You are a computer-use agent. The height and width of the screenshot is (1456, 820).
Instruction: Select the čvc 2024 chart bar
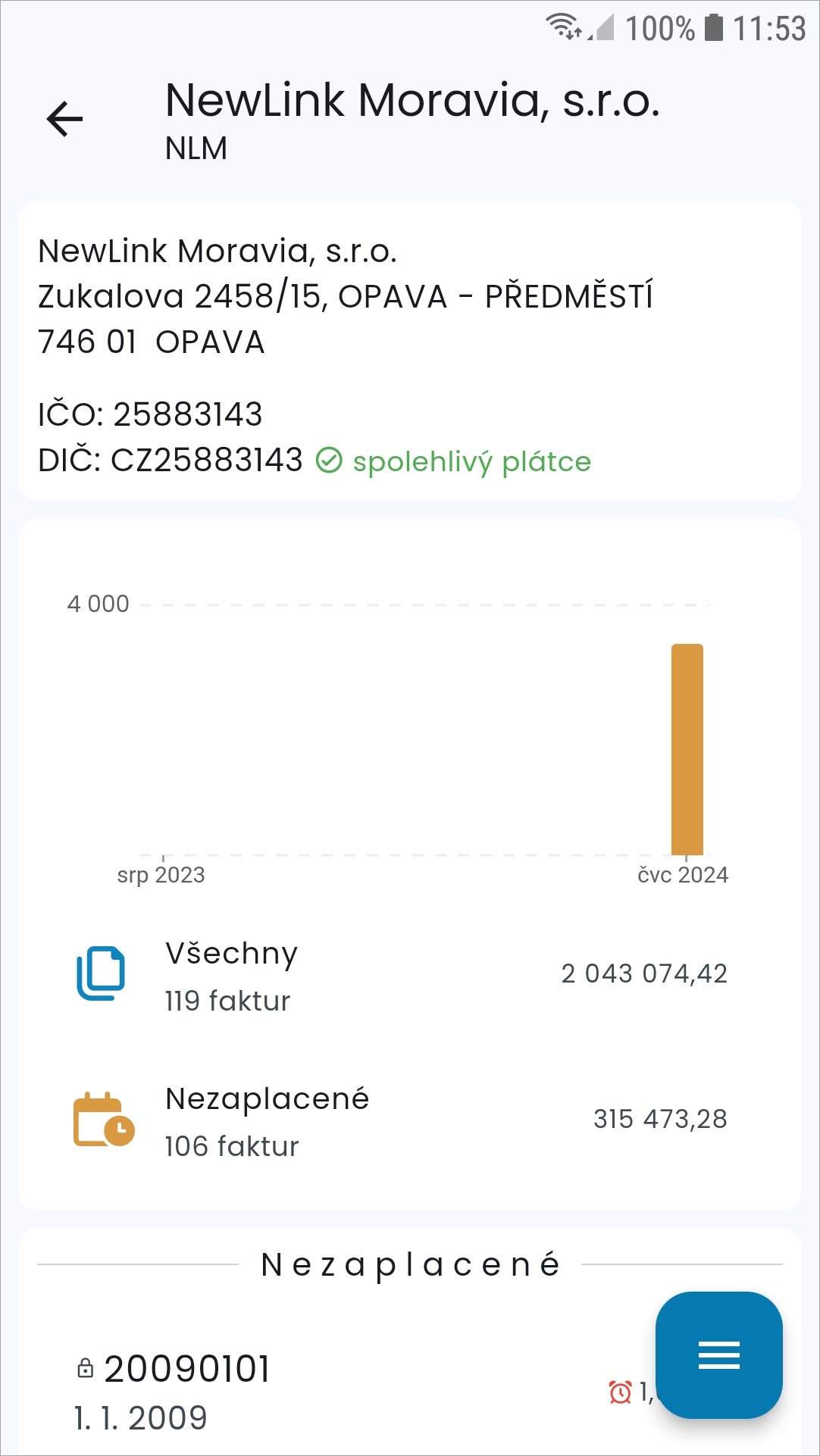pyautogui.click(x=687, y=749)
